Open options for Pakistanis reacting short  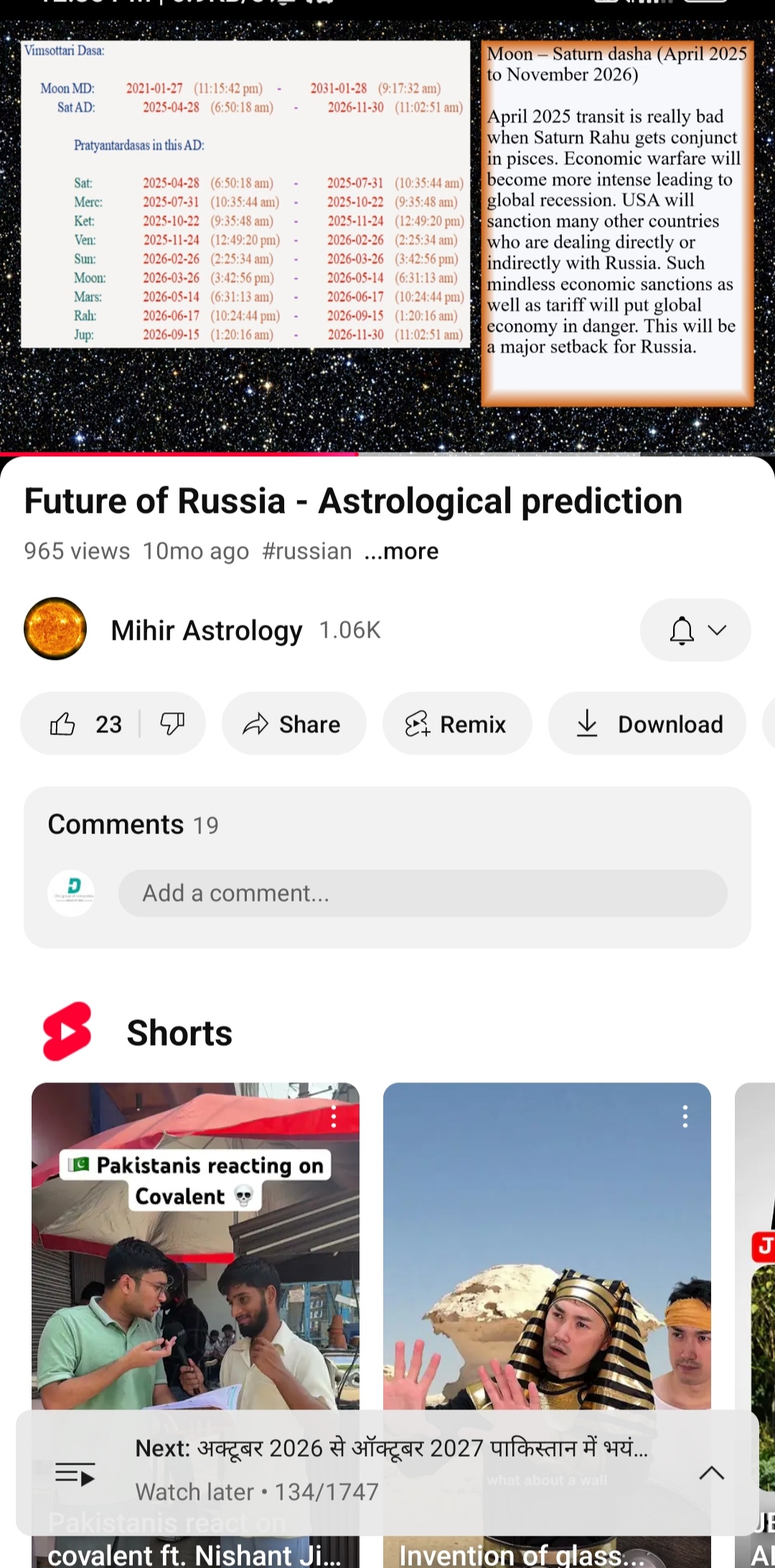(x=334, y=1117)
